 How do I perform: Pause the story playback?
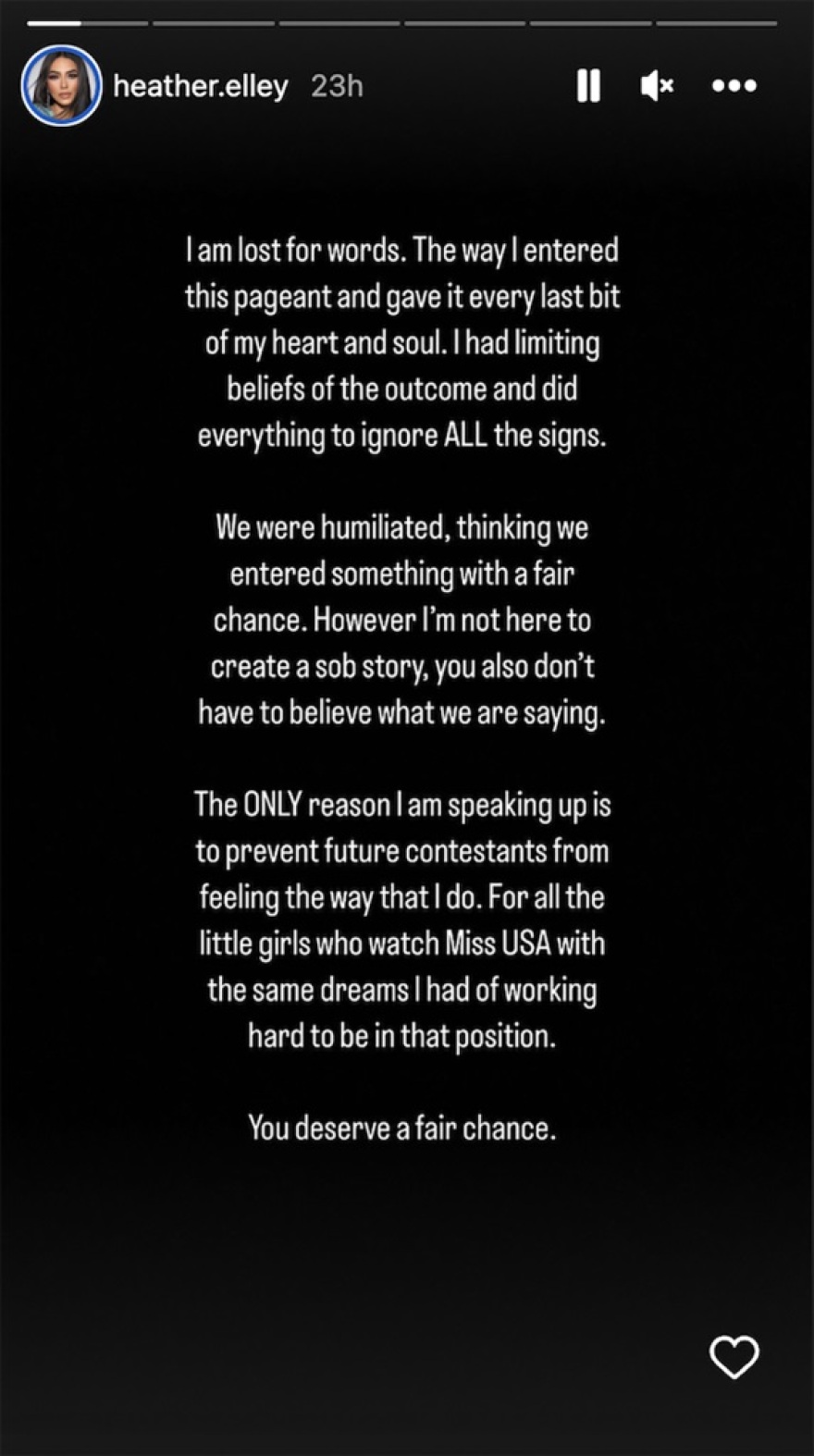pos(588,86)
